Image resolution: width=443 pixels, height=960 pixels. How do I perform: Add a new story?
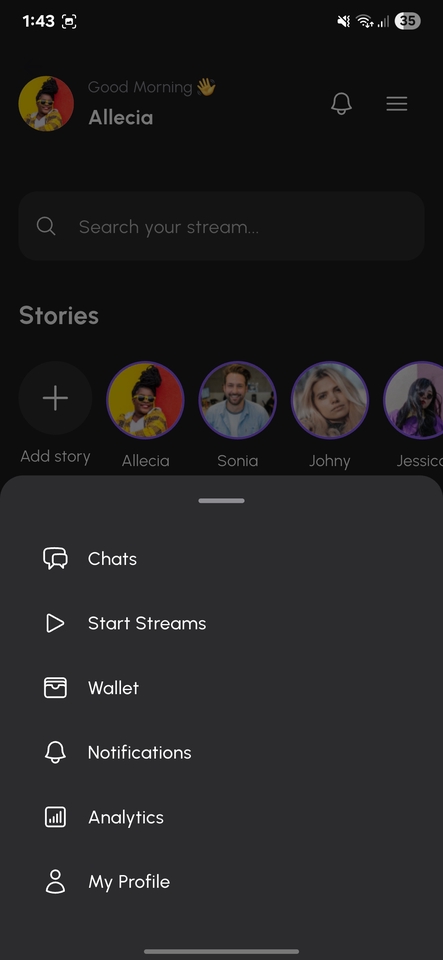click(x=55, y=399)
